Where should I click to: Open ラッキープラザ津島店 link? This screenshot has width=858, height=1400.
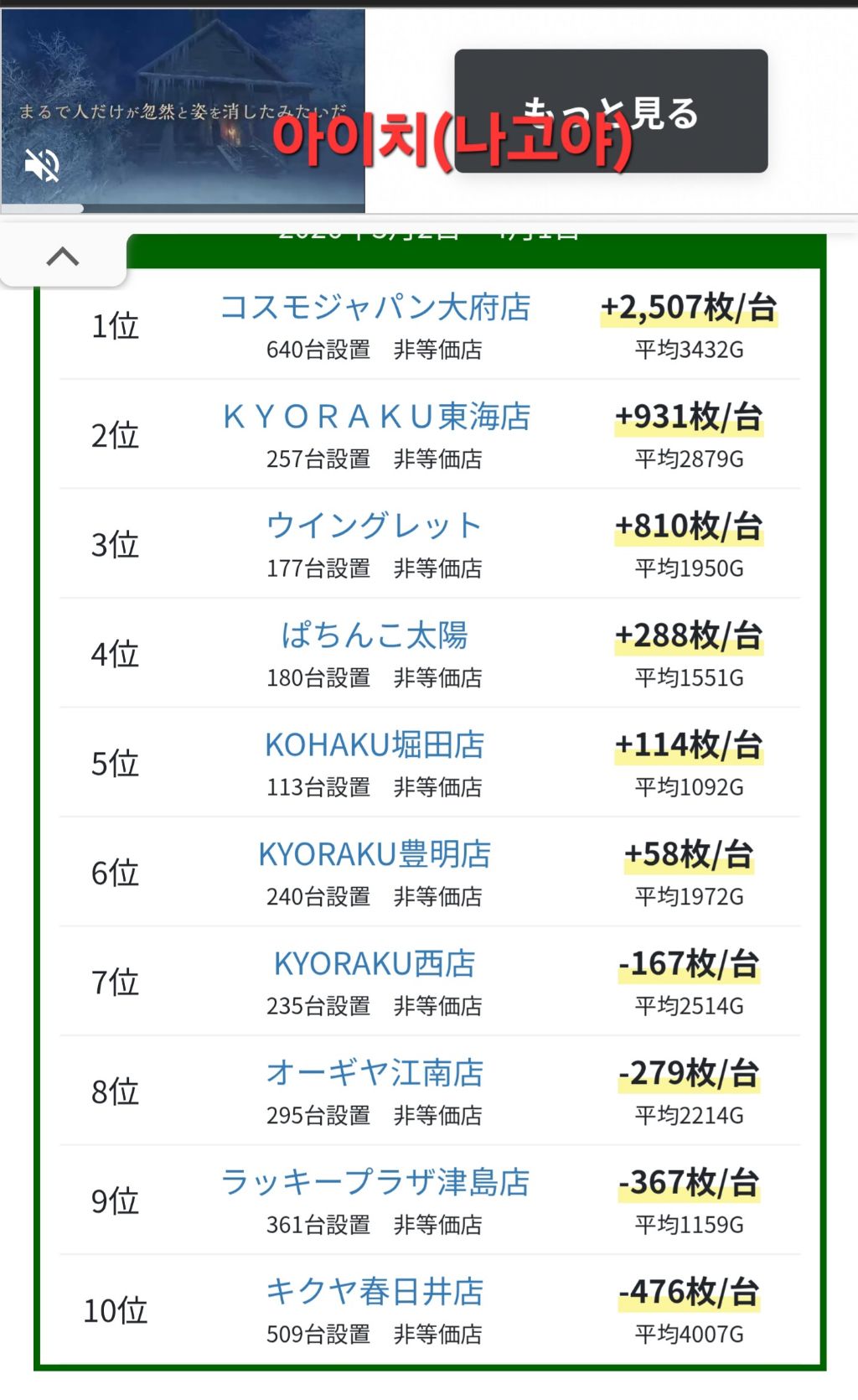coord(375,1182)
